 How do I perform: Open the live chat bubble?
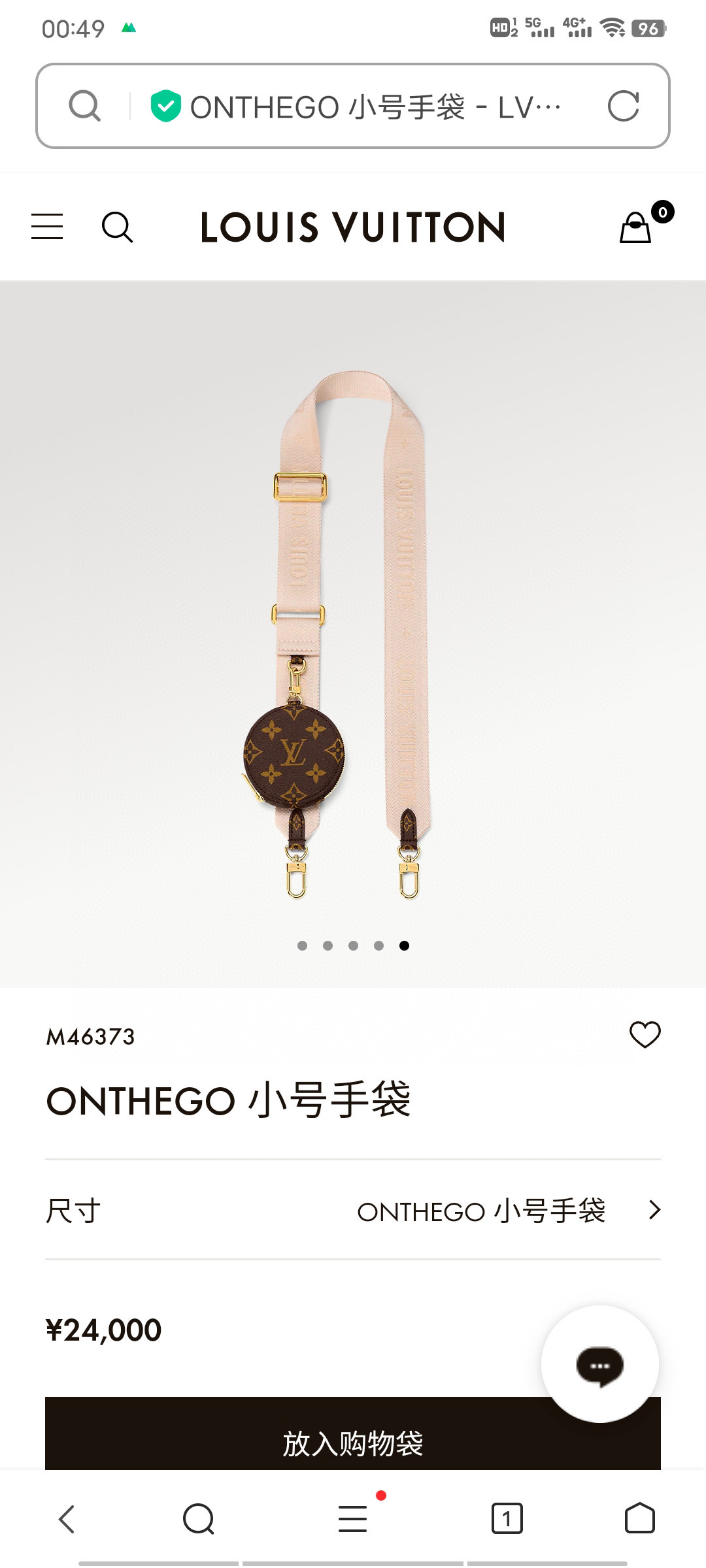(599, 1365)
